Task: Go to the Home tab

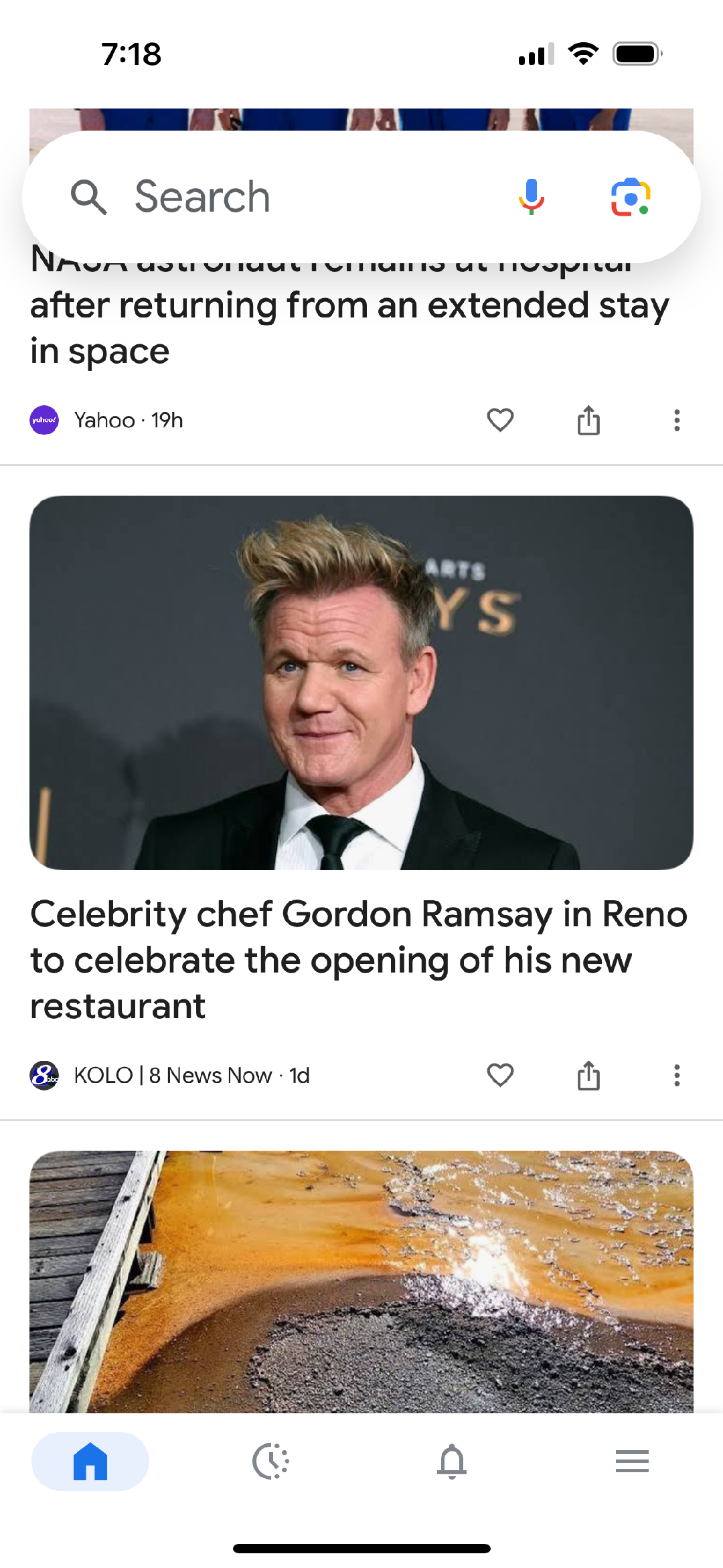Action: 90,1461
